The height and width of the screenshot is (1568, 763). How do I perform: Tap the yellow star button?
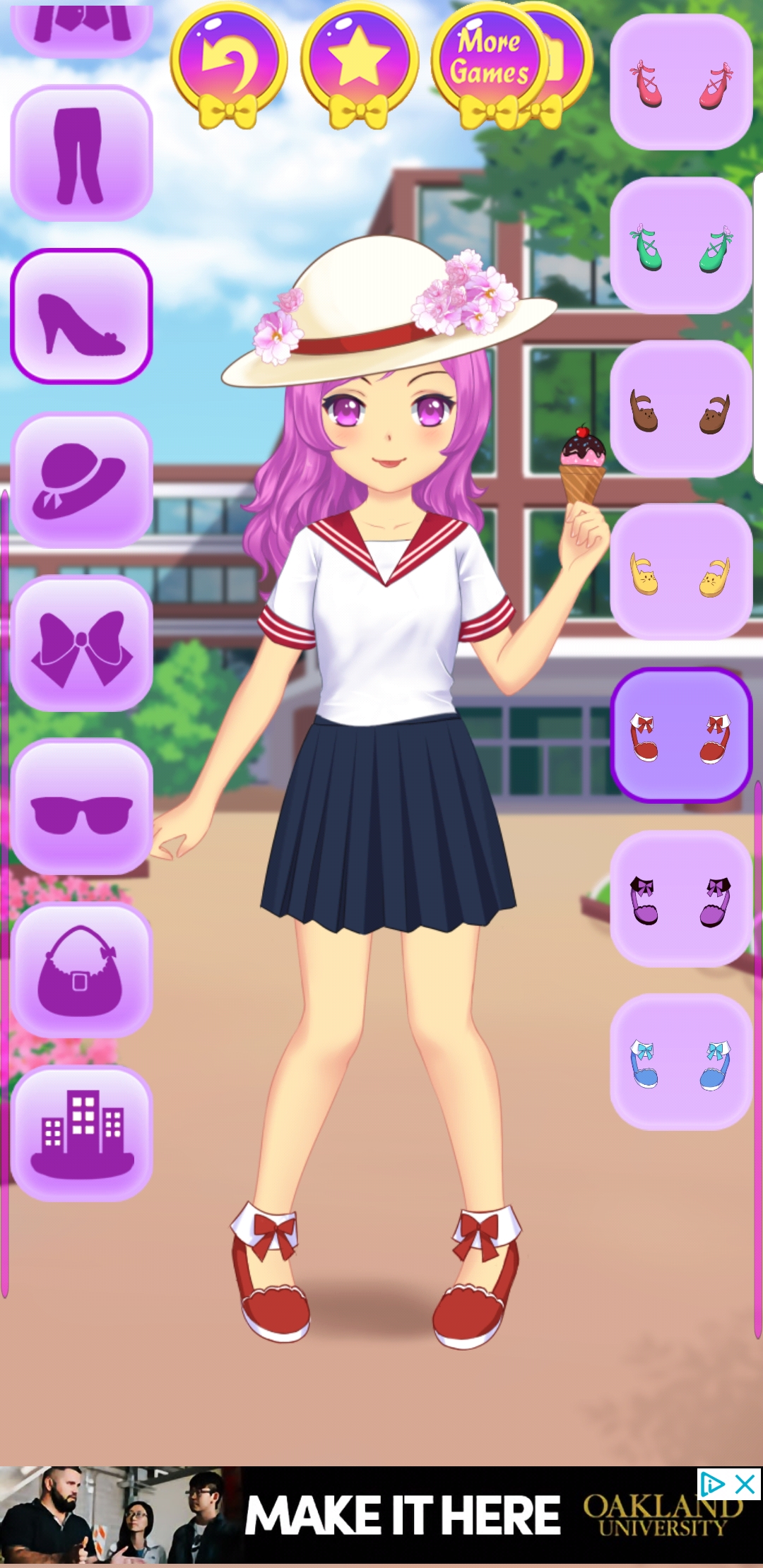[359, 62]
